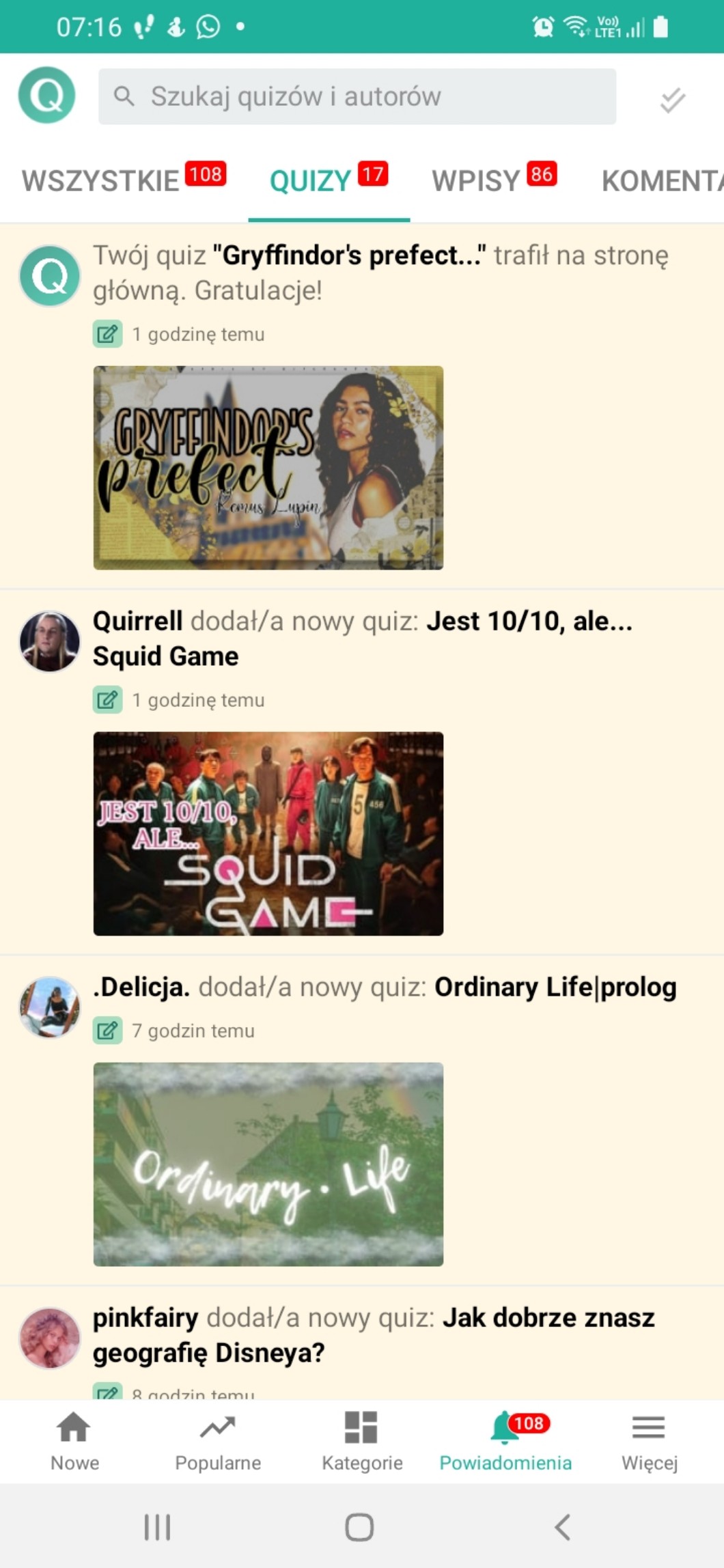Open .Delicja.'s profile avatar
Screen dimensions: 724x1568
(x=49, y=1007)
